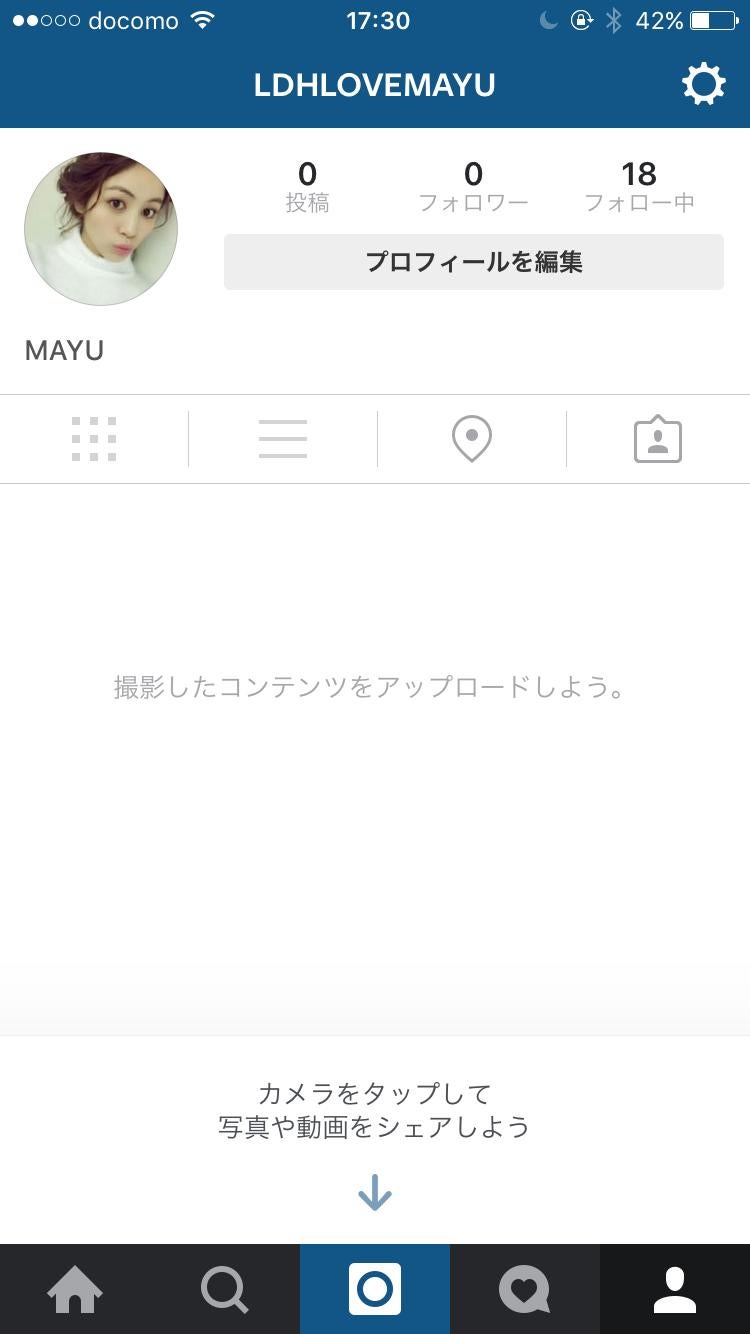Open the settings gear icon
The height and width of the screenshot is (1334, 750).
click(703, 85)
